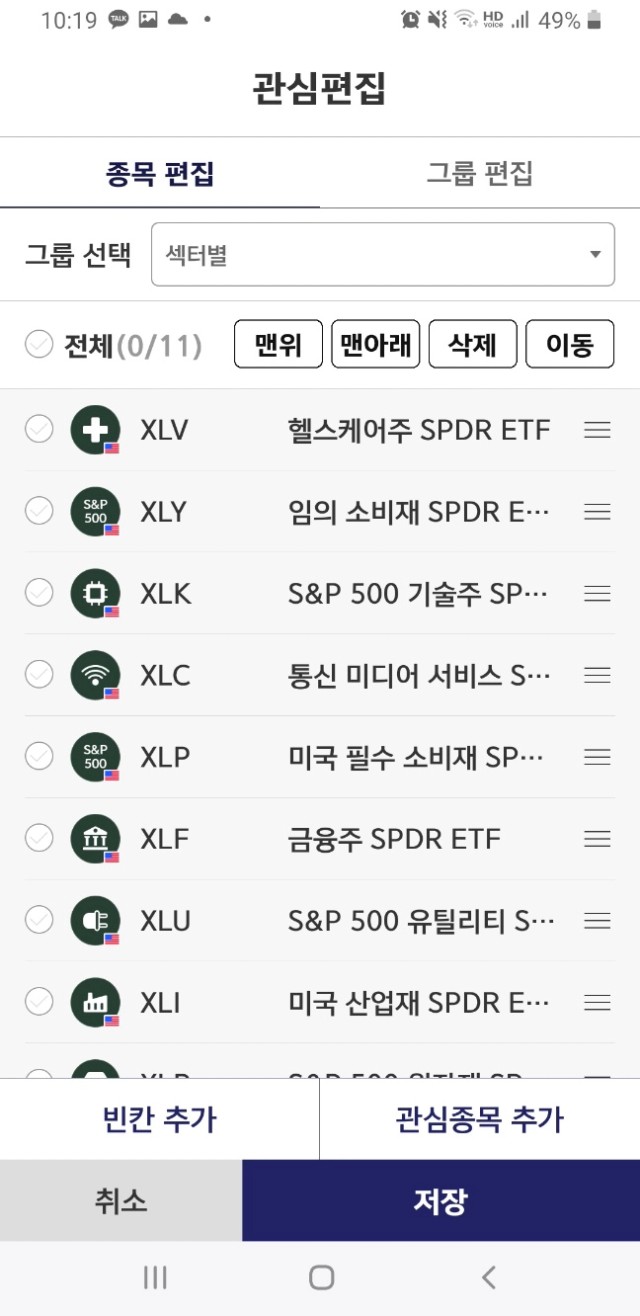Viewport: 640px width, 1316px height.
Task: Open the 섹터별 group dropdown
Action: (383, 254)
